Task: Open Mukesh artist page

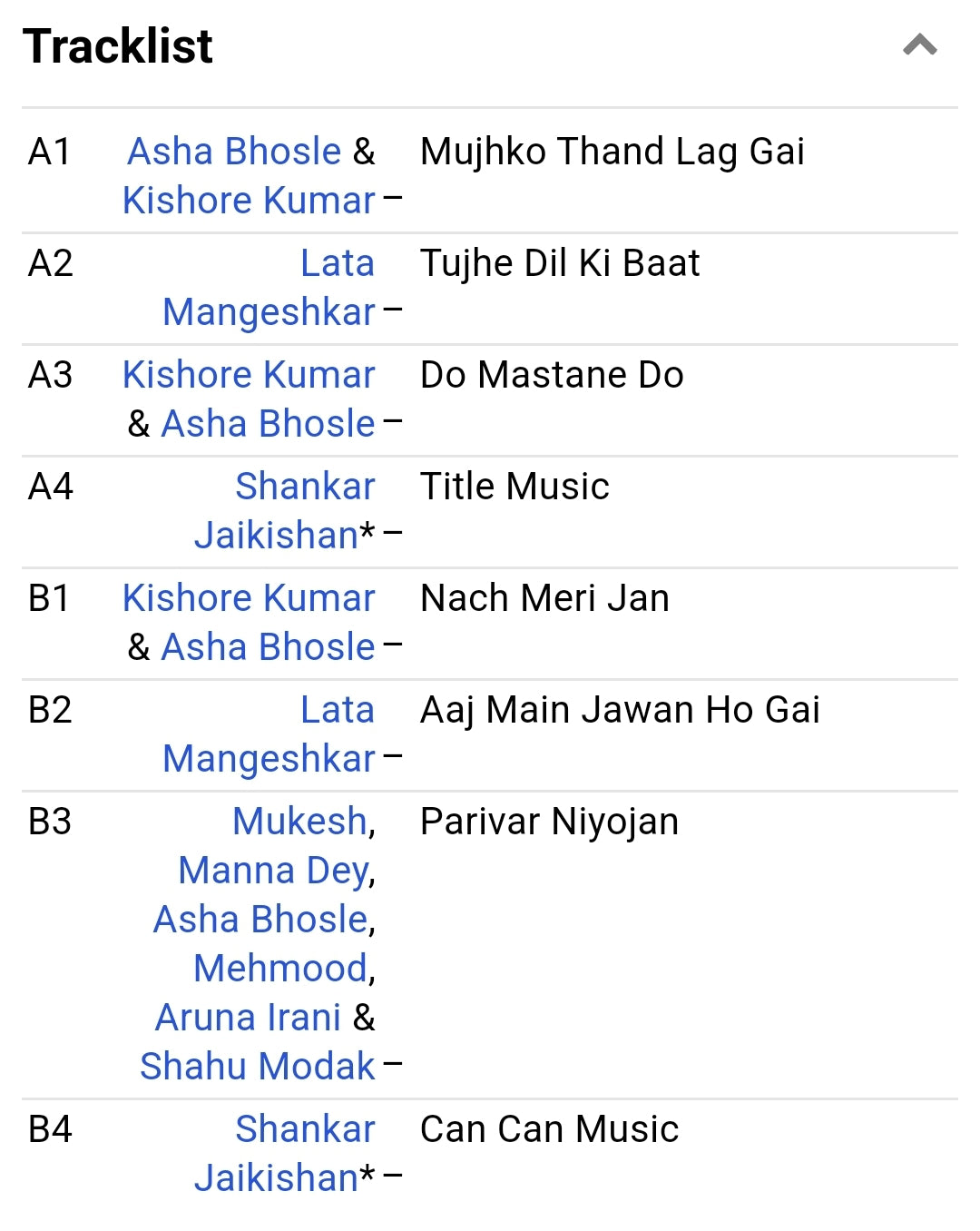Action: pos(299,822)
